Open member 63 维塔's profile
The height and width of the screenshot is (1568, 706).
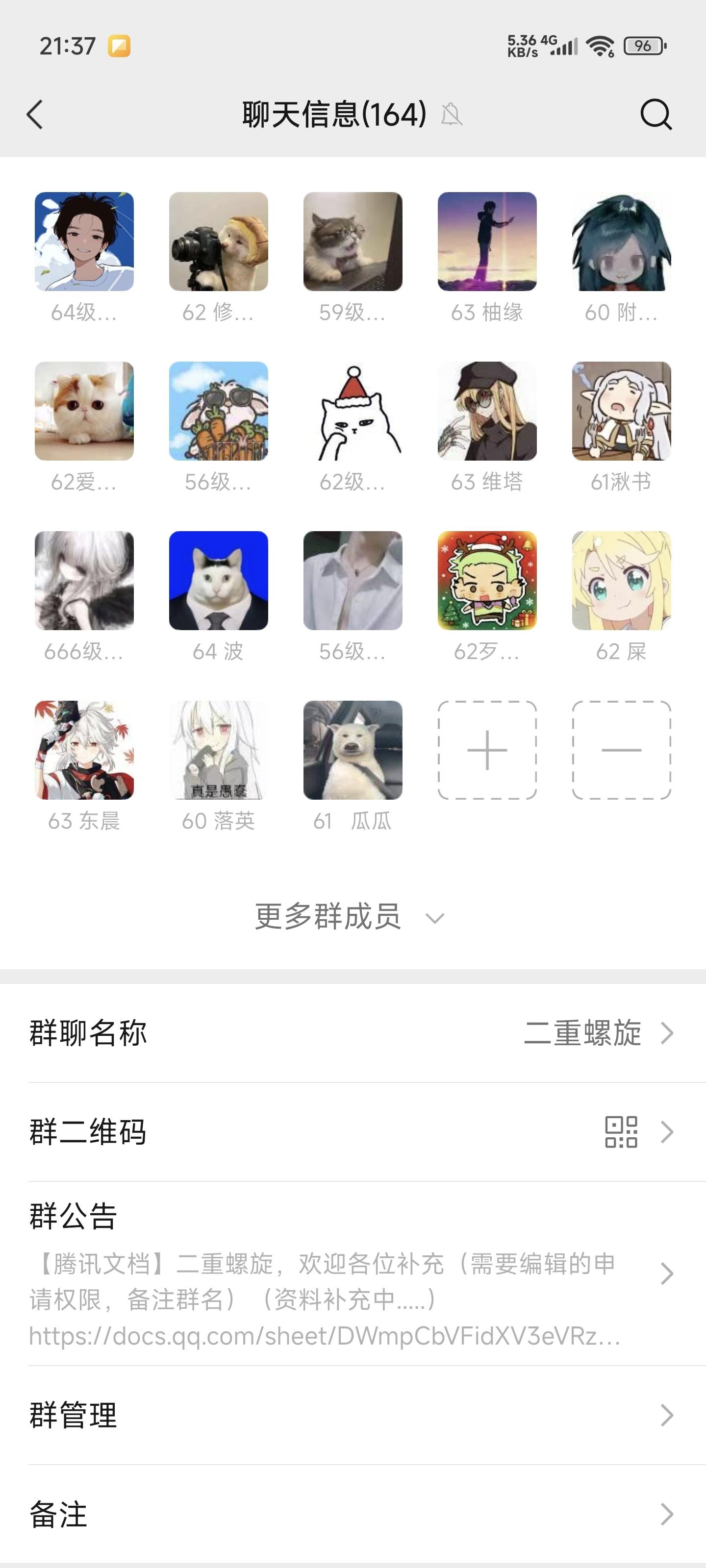(x=487, y=411)
